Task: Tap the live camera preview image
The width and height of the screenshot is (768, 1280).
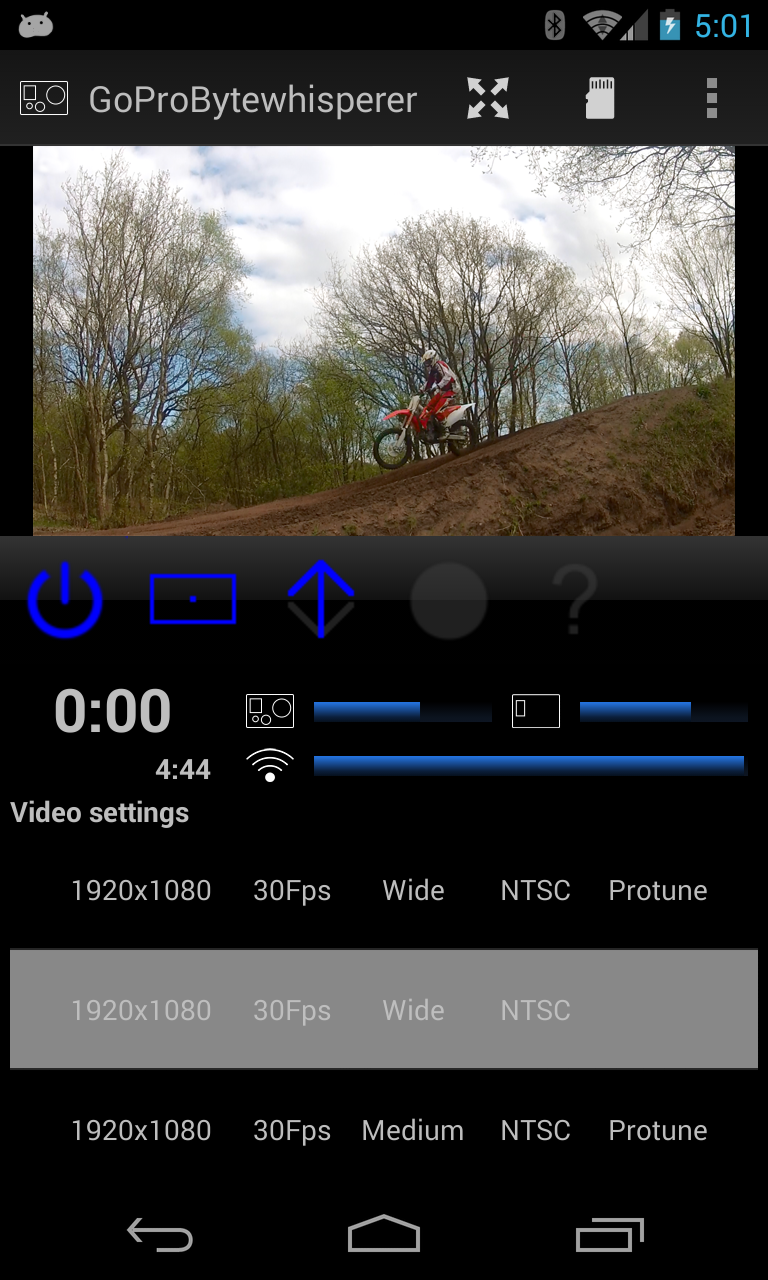Action: coord(384,341)
